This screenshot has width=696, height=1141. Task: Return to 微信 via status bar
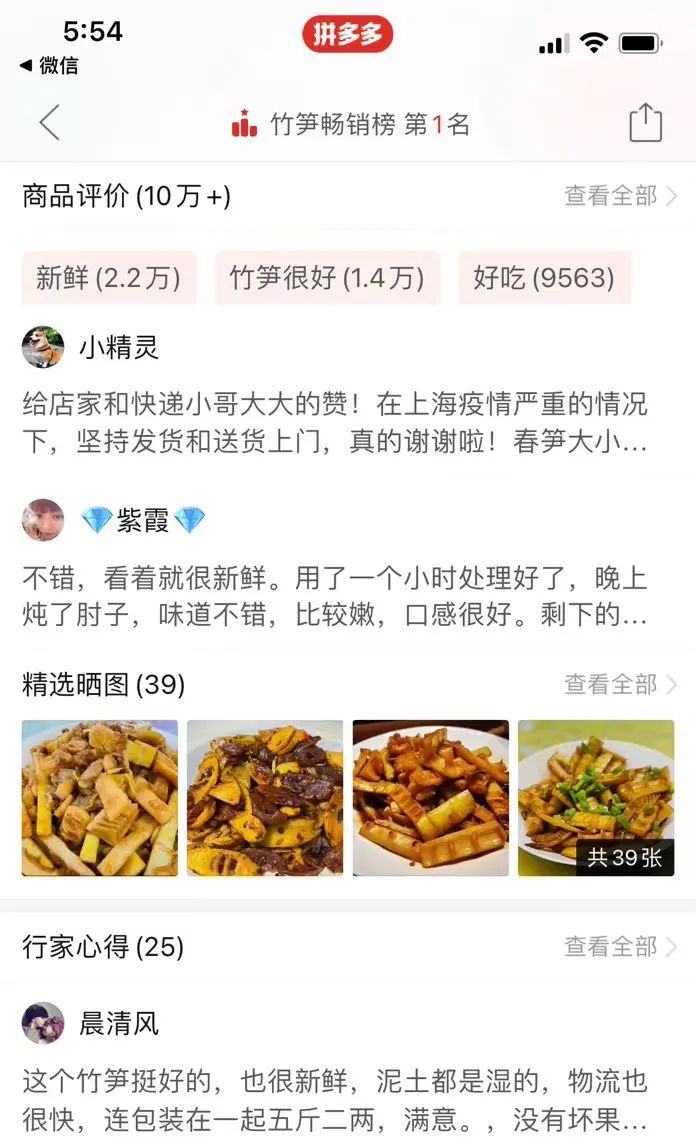click(x=48, y=66)
